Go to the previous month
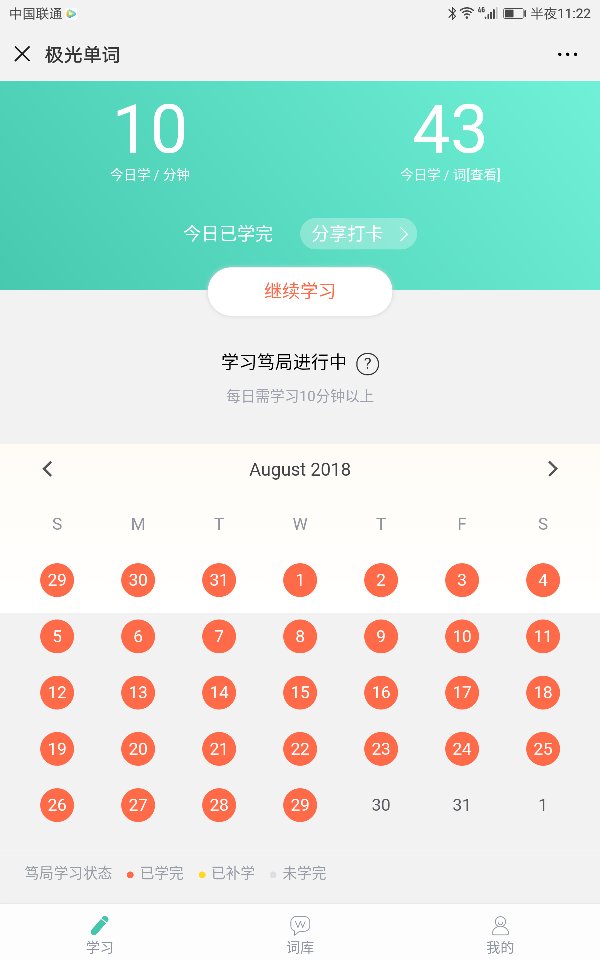 pos(47,469)
